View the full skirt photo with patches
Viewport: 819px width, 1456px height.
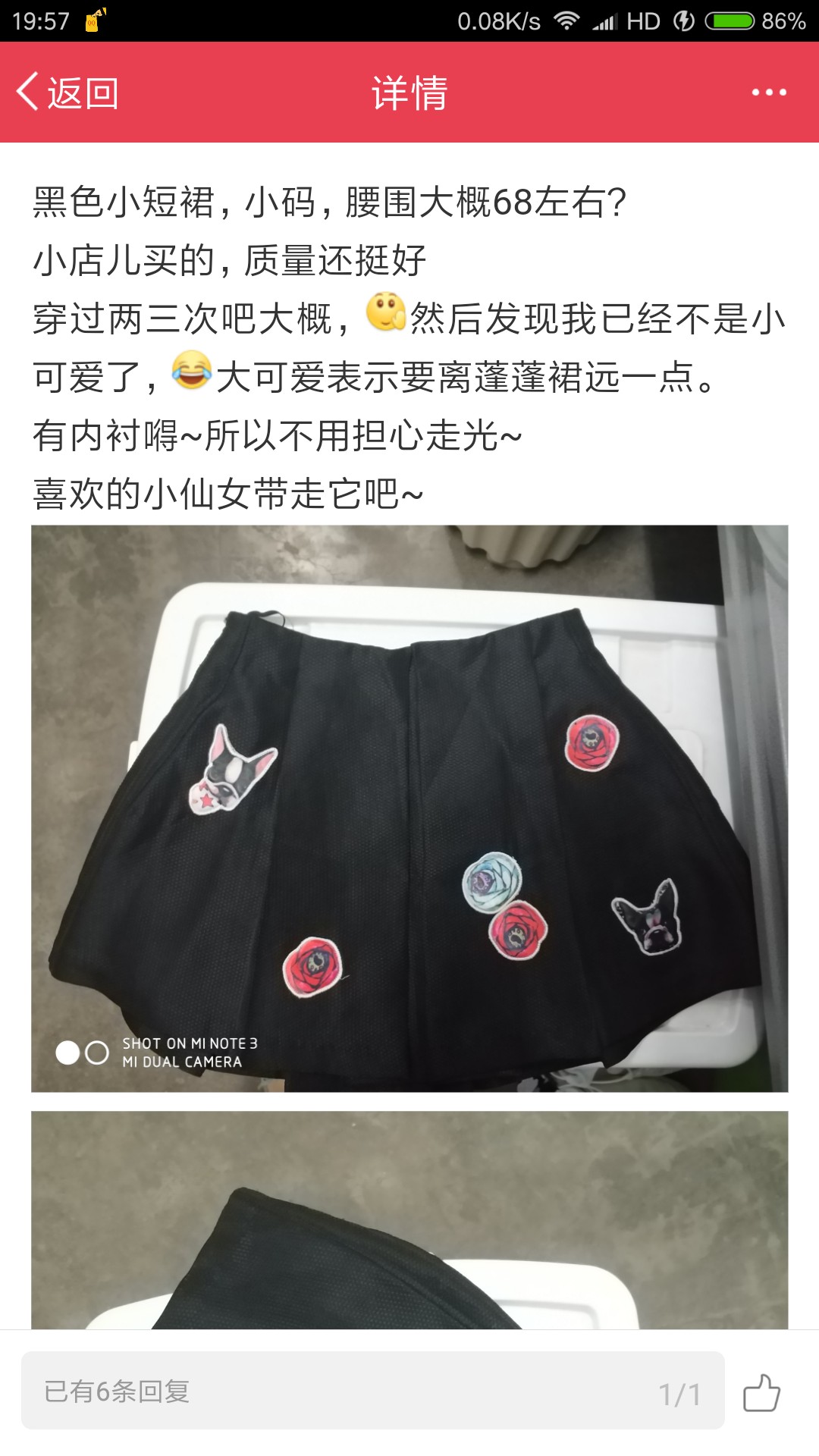409,808
